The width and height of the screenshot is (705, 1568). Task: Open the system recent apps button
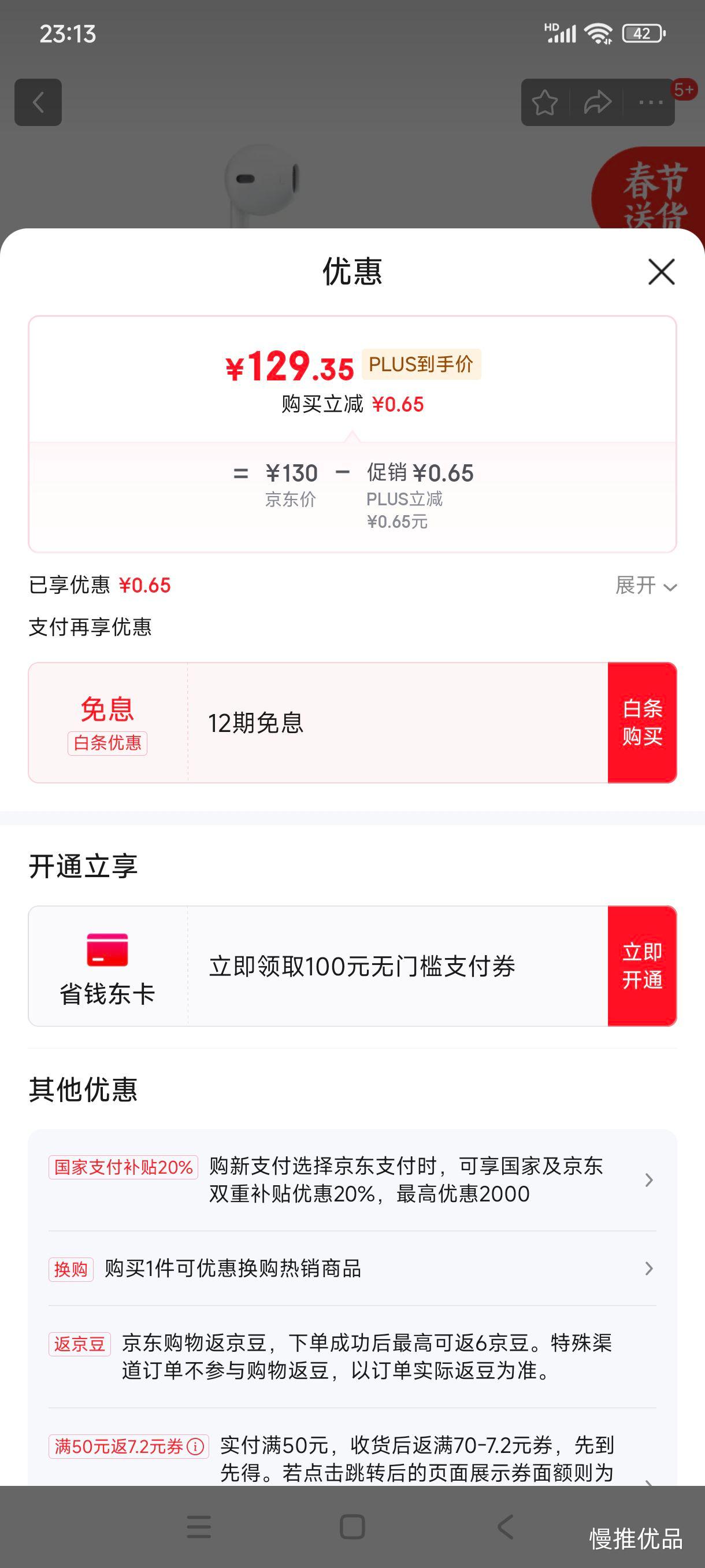tap(199, 1526)
